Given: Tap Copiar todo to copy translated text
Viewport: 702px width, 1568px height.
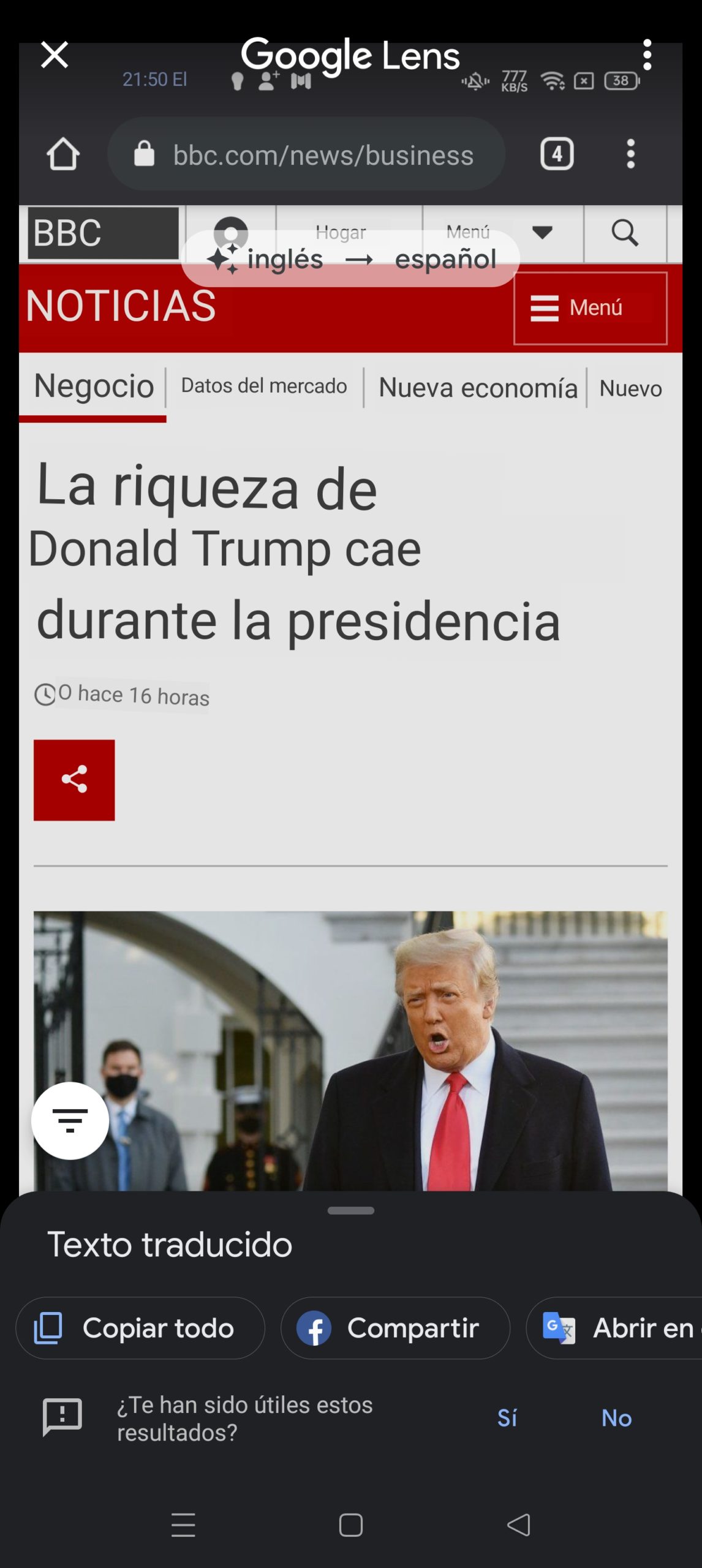Looking at the screenshot, I should [x=140, y=1328].
